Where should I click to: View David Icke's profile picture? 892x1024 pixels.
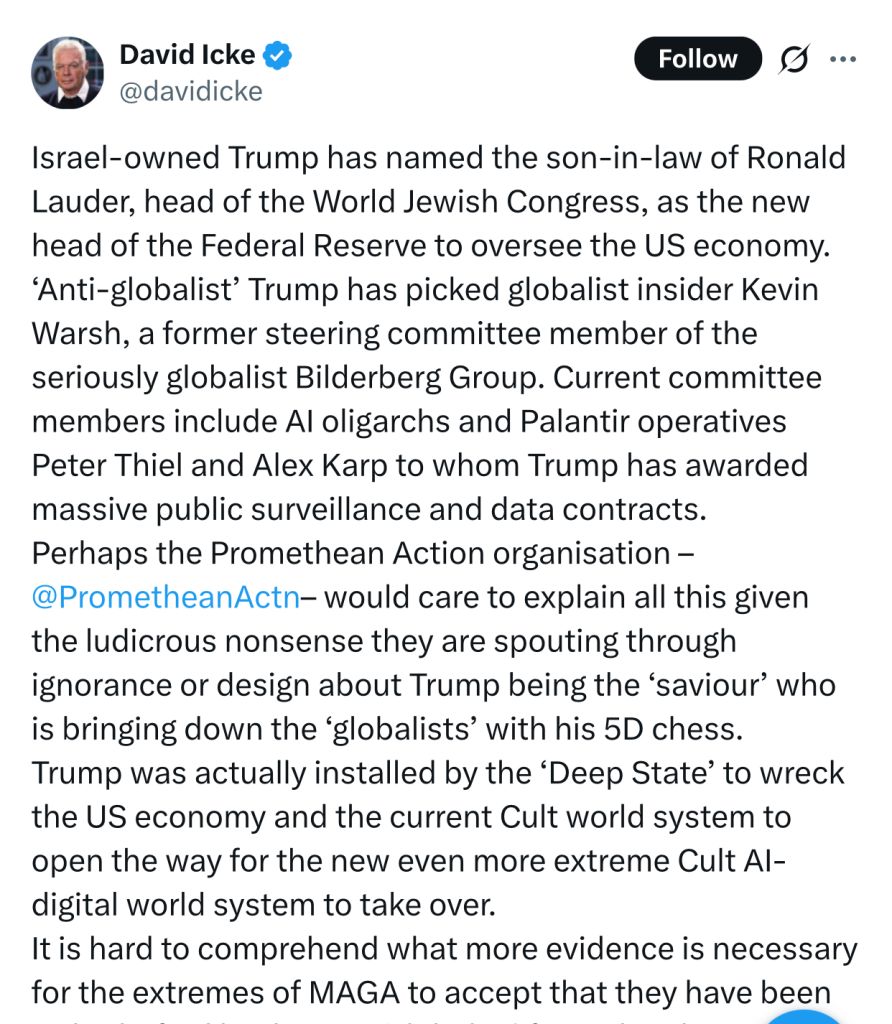point(68,72)
